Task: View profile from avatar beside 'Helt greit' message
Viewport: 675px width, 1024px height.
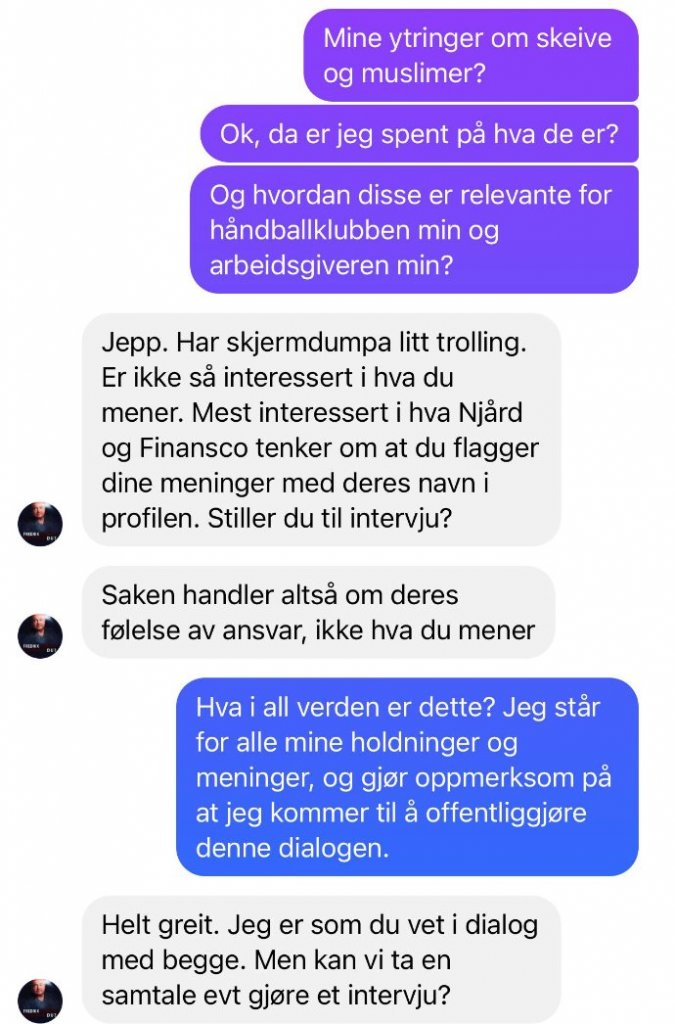Action: [x=41, y=1000]
